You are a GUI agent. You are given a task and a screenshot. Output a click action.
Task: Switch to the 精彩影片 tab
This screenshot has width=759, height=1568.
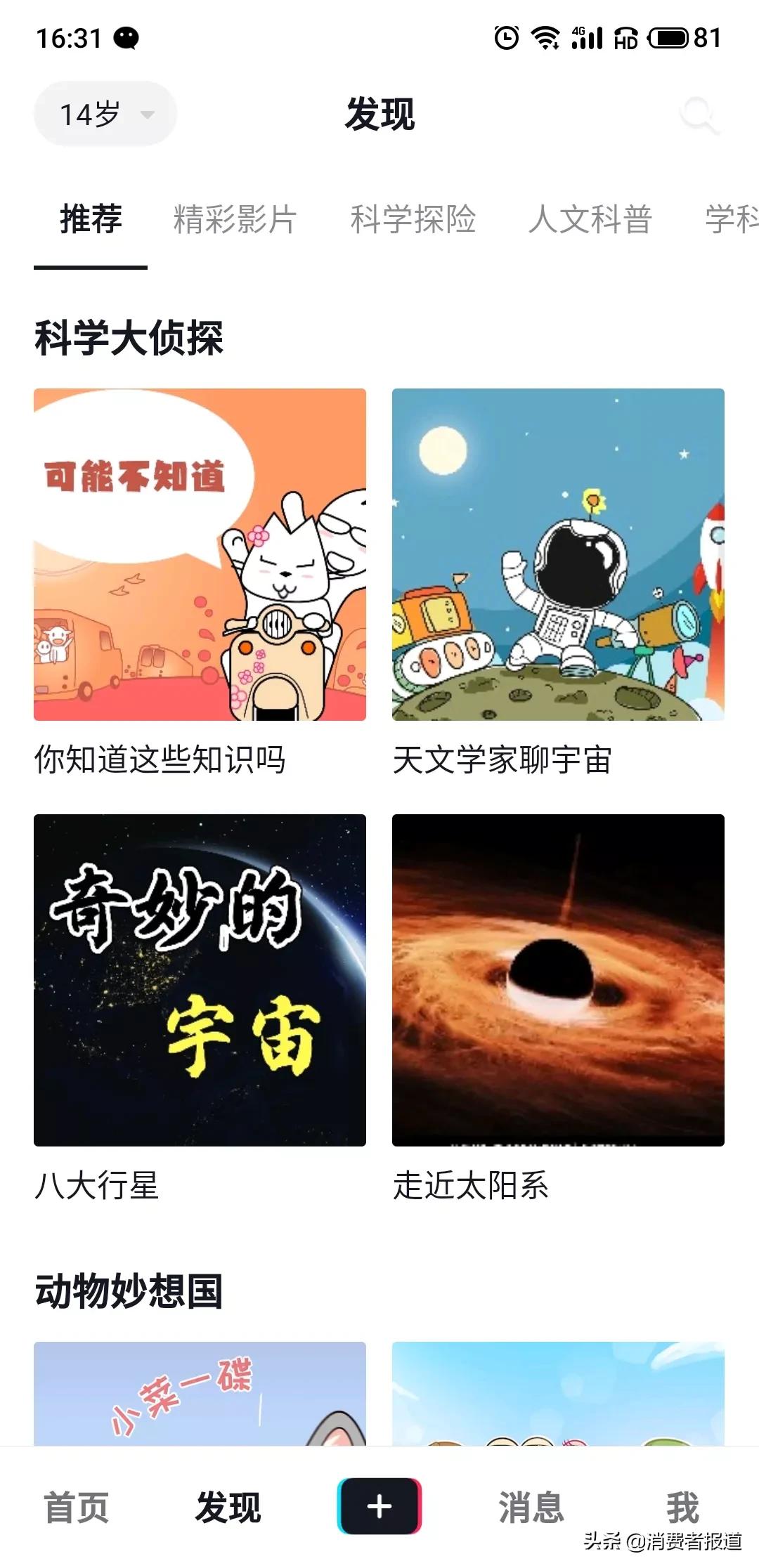pos(235,219)
